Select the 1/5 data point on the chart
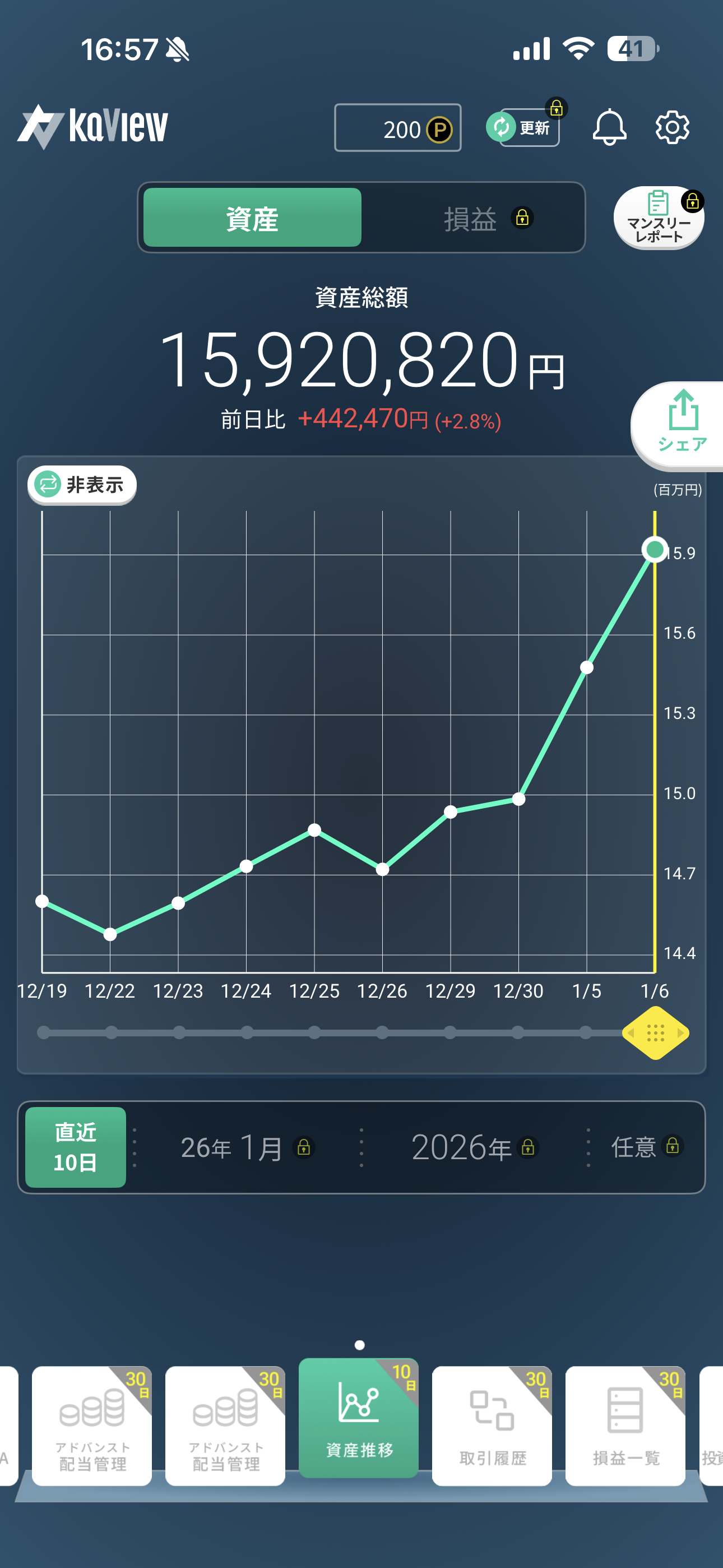 click(x=587, y=667)
